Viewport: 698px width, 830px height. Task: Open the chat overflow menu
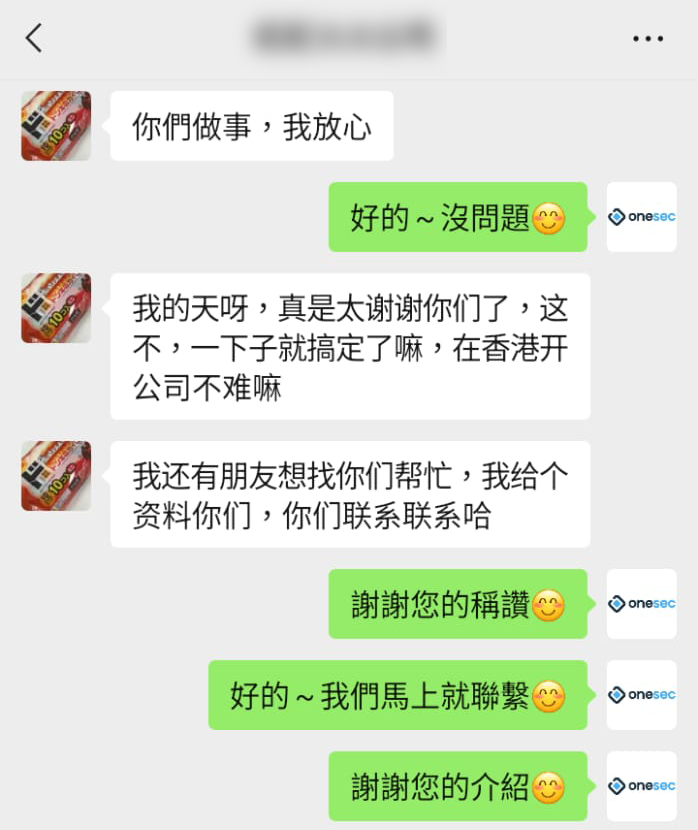[x=648, y=39]
